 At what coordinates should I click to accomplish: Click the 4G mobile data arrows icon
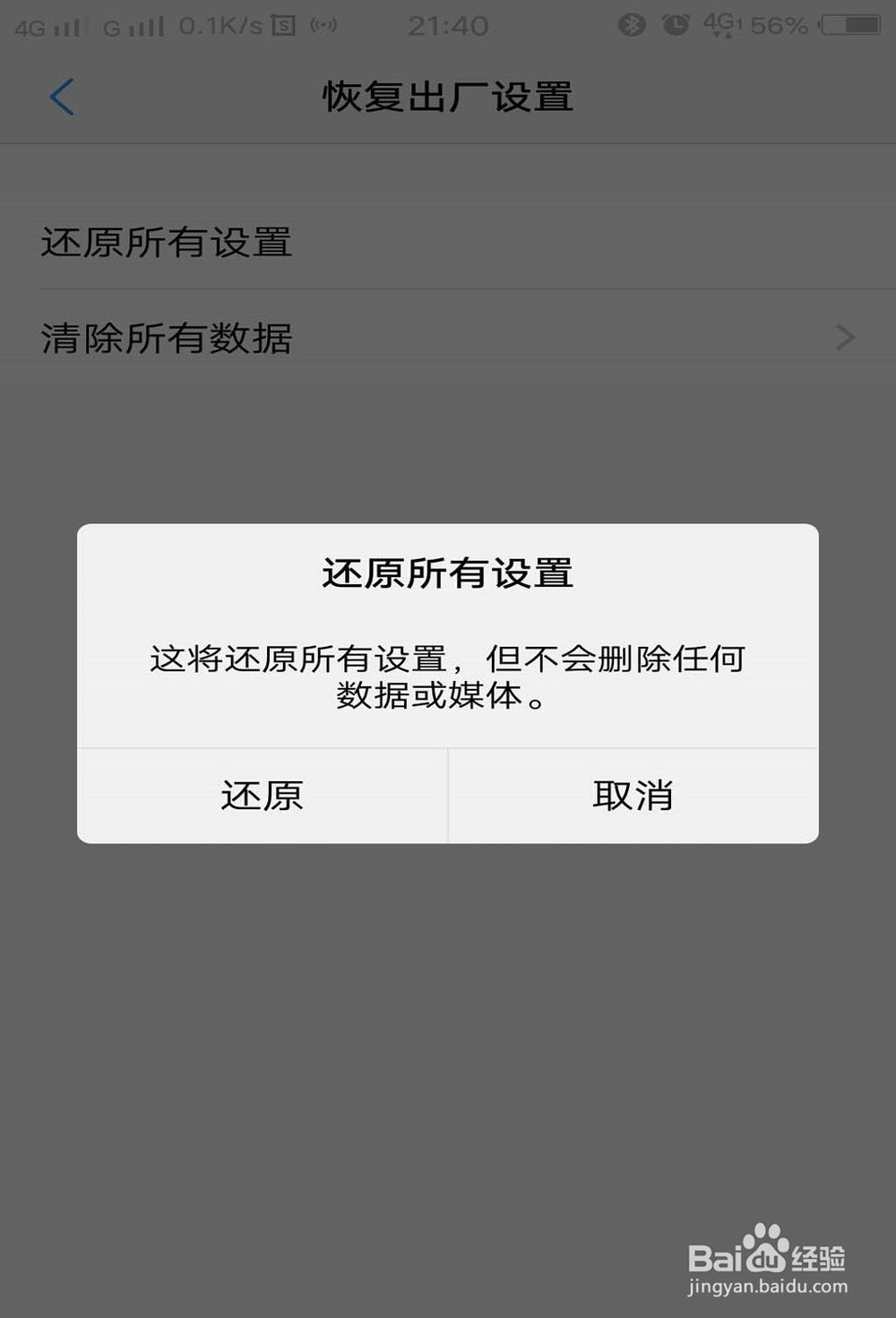click(721, 25)
